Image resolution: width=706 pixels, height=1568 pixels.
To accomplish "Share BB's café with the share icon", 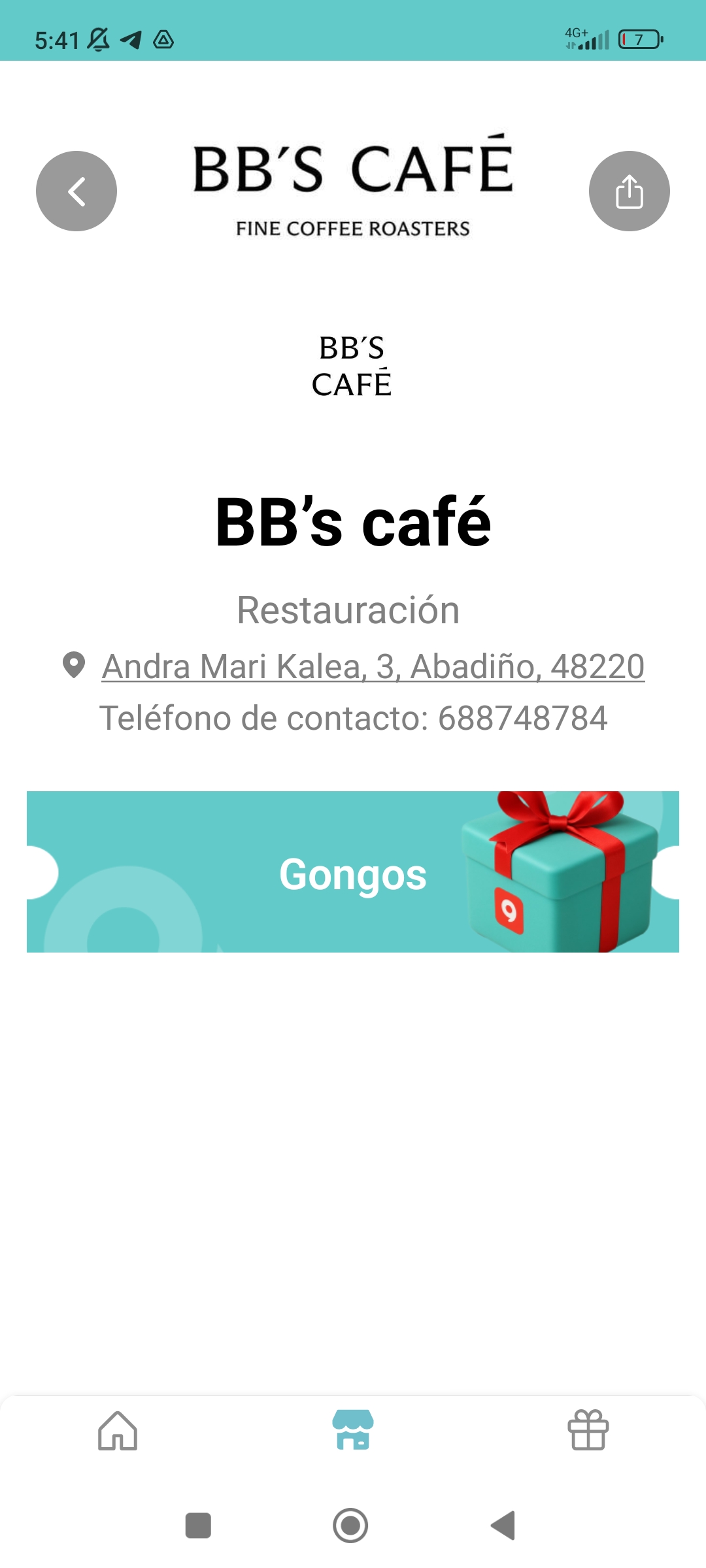I will [629, 191].
